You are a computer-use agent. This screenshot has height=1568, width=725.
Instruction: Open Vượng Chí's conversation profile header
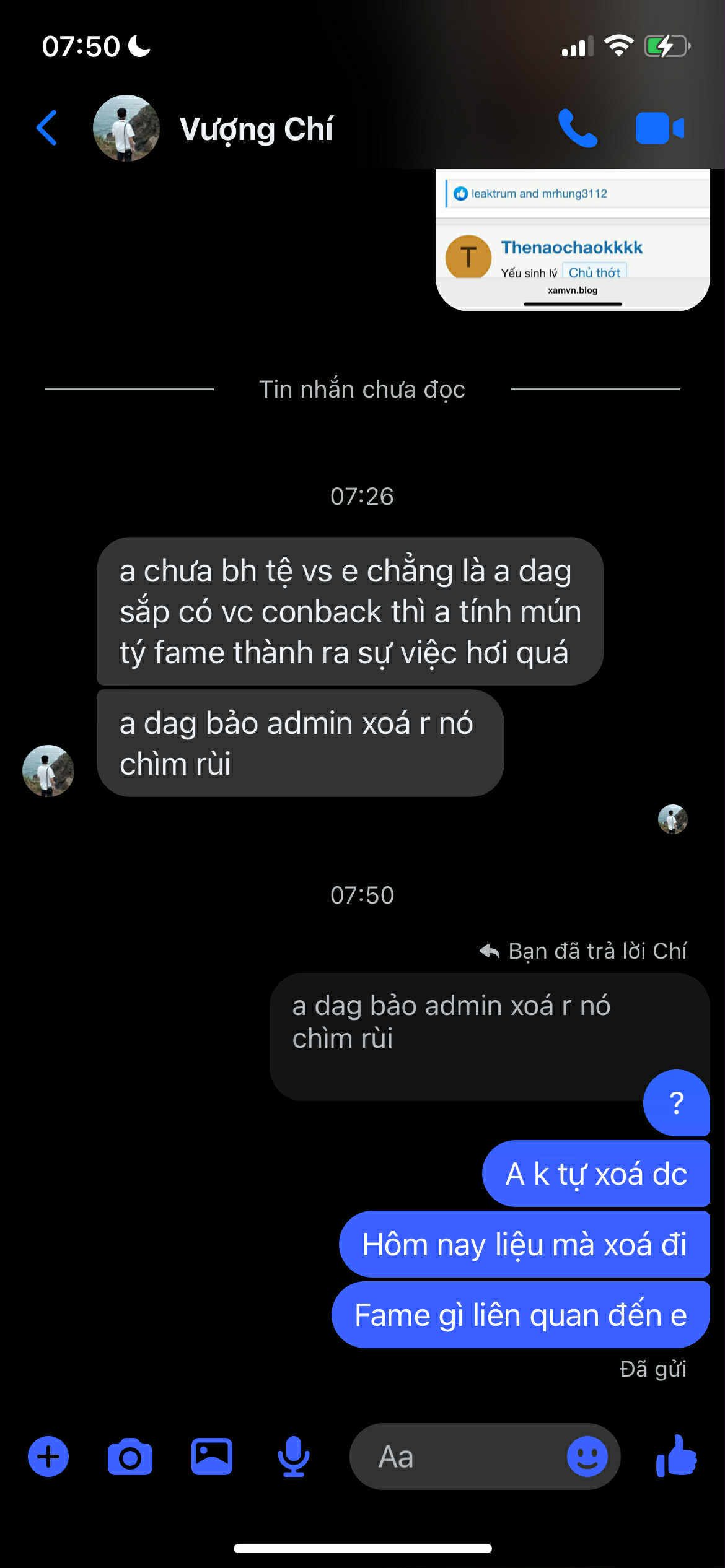[x=255, y=129]
